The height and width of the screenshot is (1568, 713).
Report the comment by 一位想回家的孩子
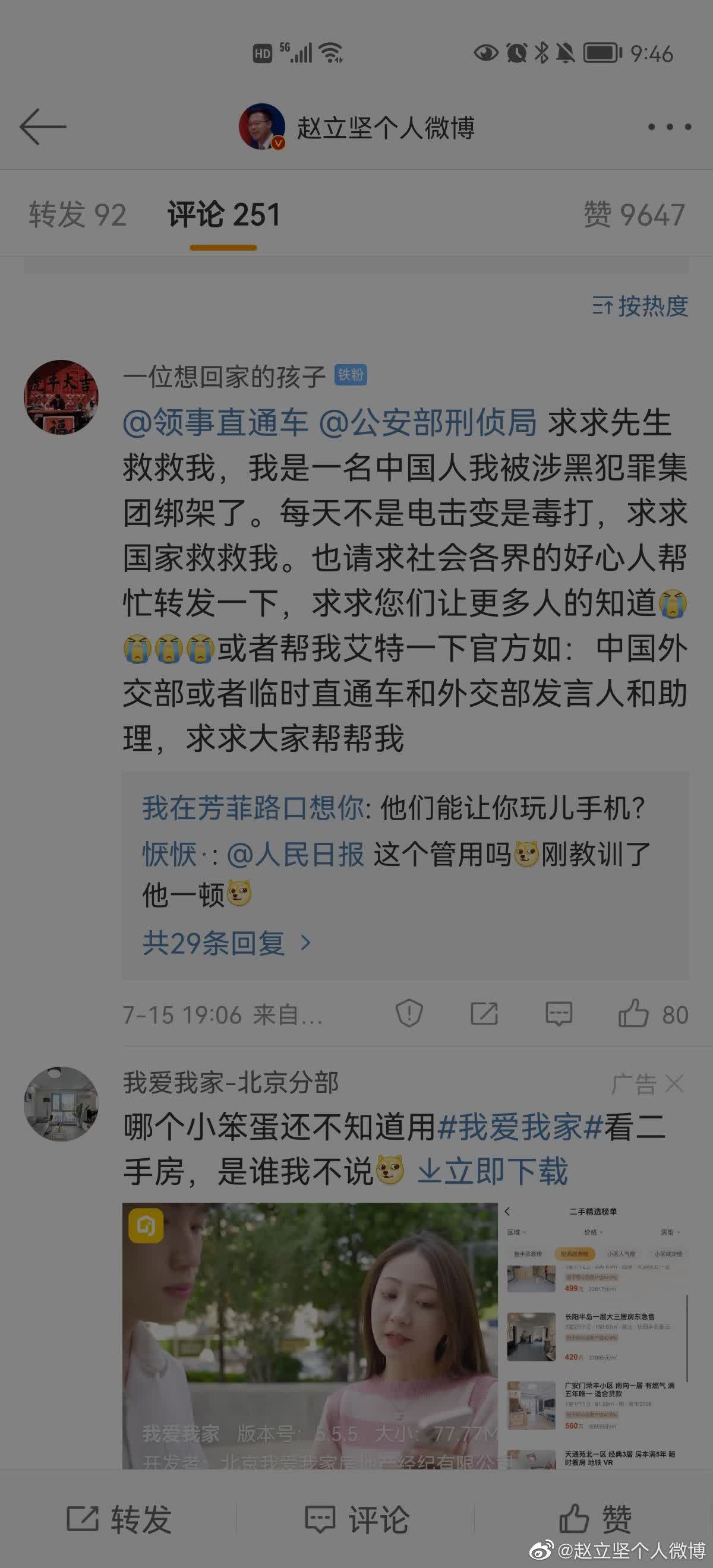(409, 1014)
